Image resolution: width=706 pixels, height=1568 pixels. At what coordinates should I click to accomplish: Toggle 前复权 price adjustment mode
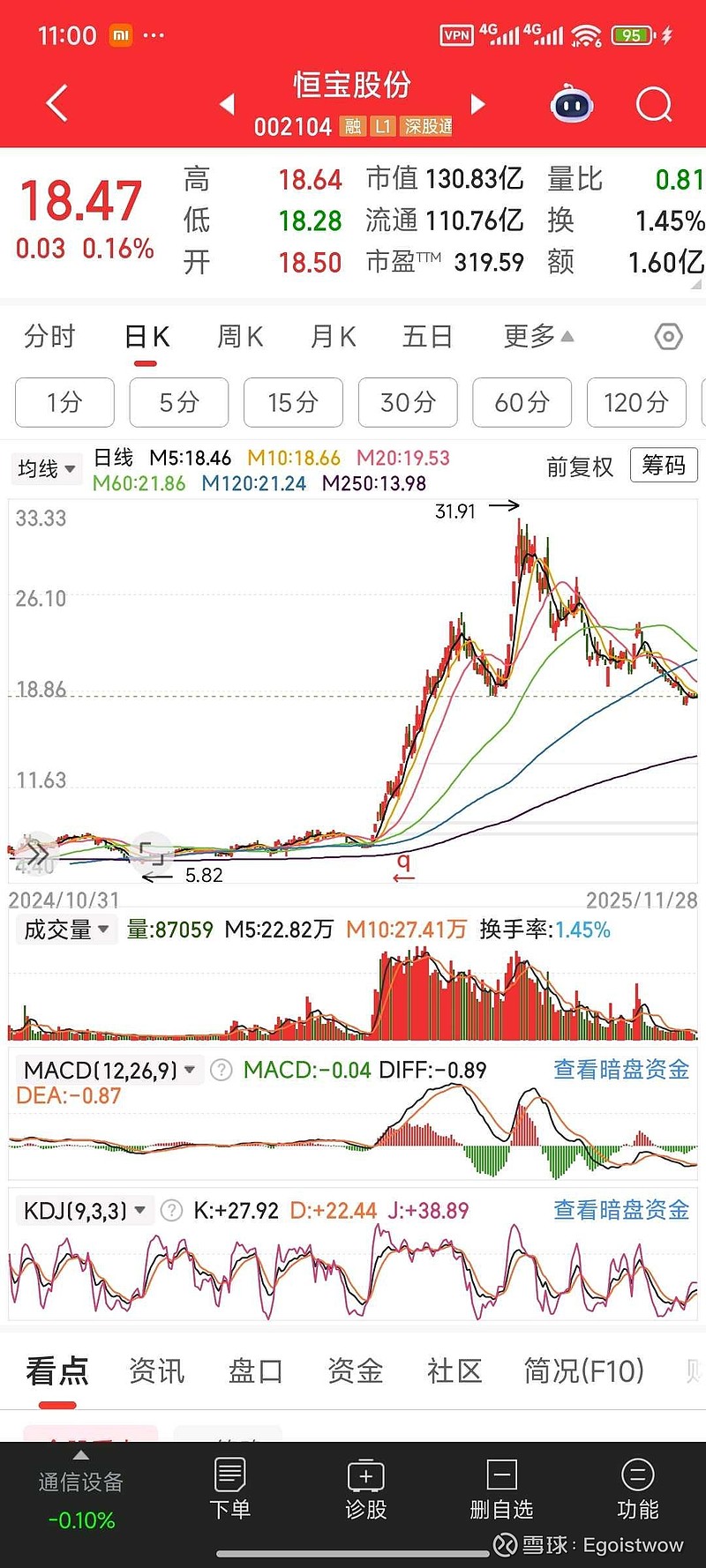[x=580, y=467]
